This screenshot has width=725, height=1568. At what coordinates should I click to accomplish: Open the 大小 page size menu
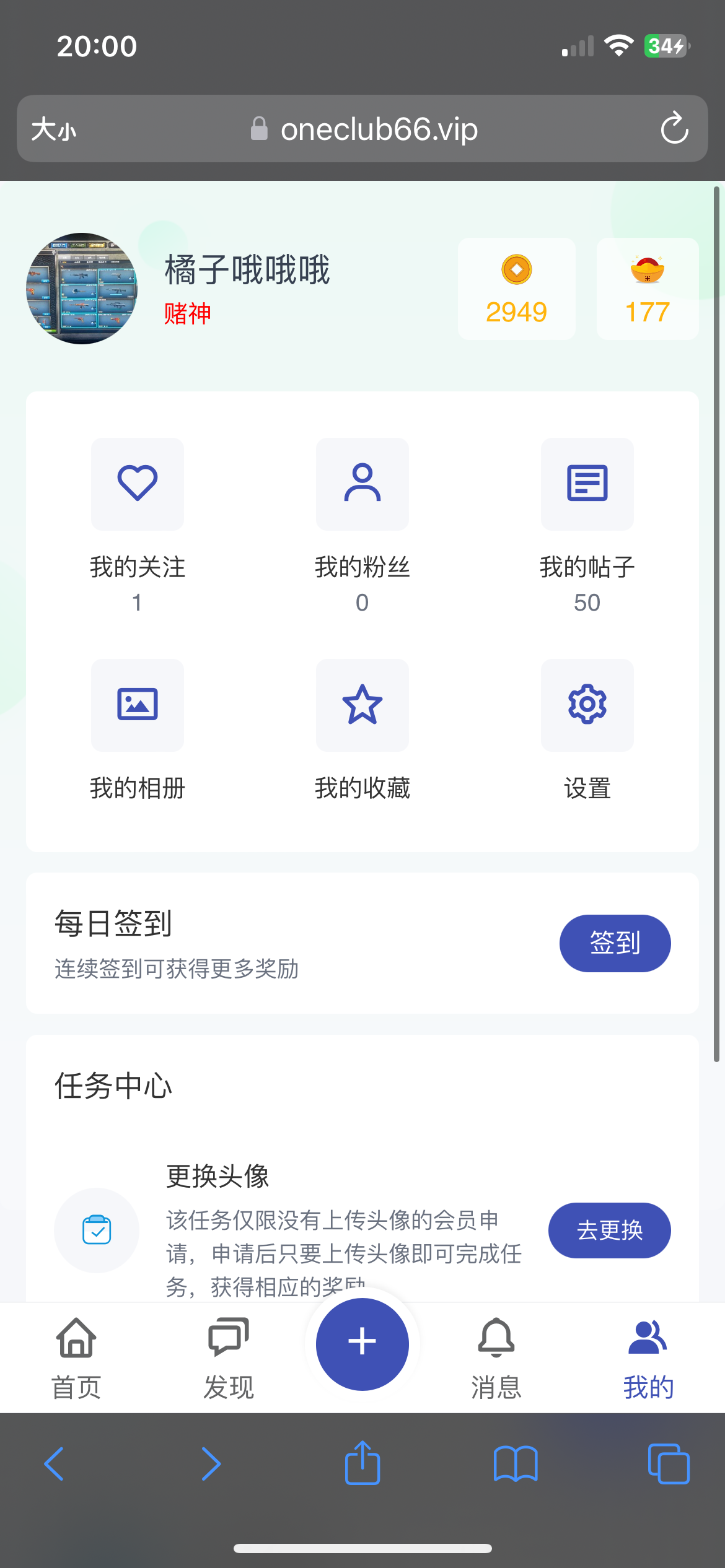[x=54, y=129]
